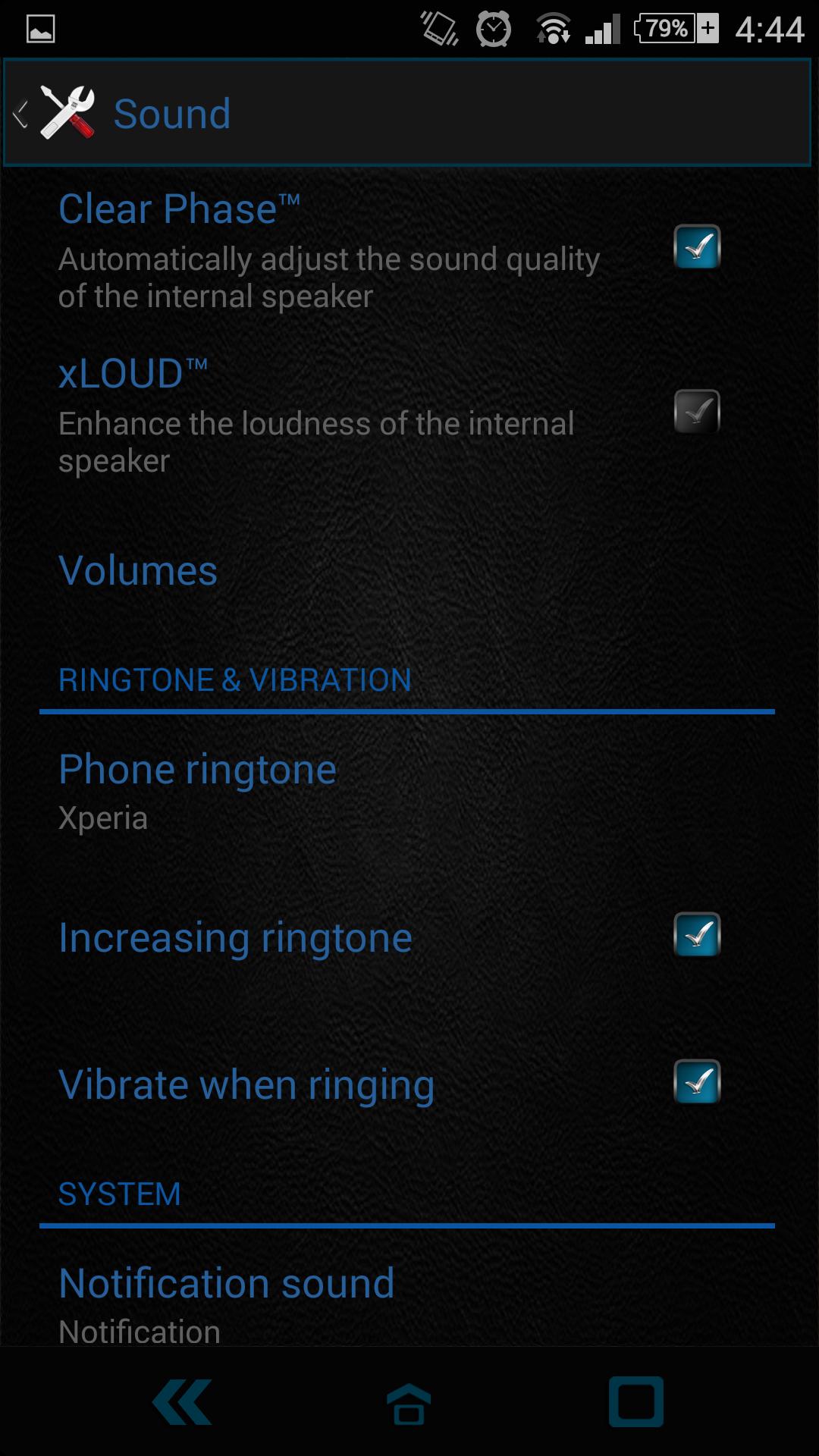Expand back using the chevron beside the header
819x1456 pixels.
pyautogui.click(x=23, y=112)
